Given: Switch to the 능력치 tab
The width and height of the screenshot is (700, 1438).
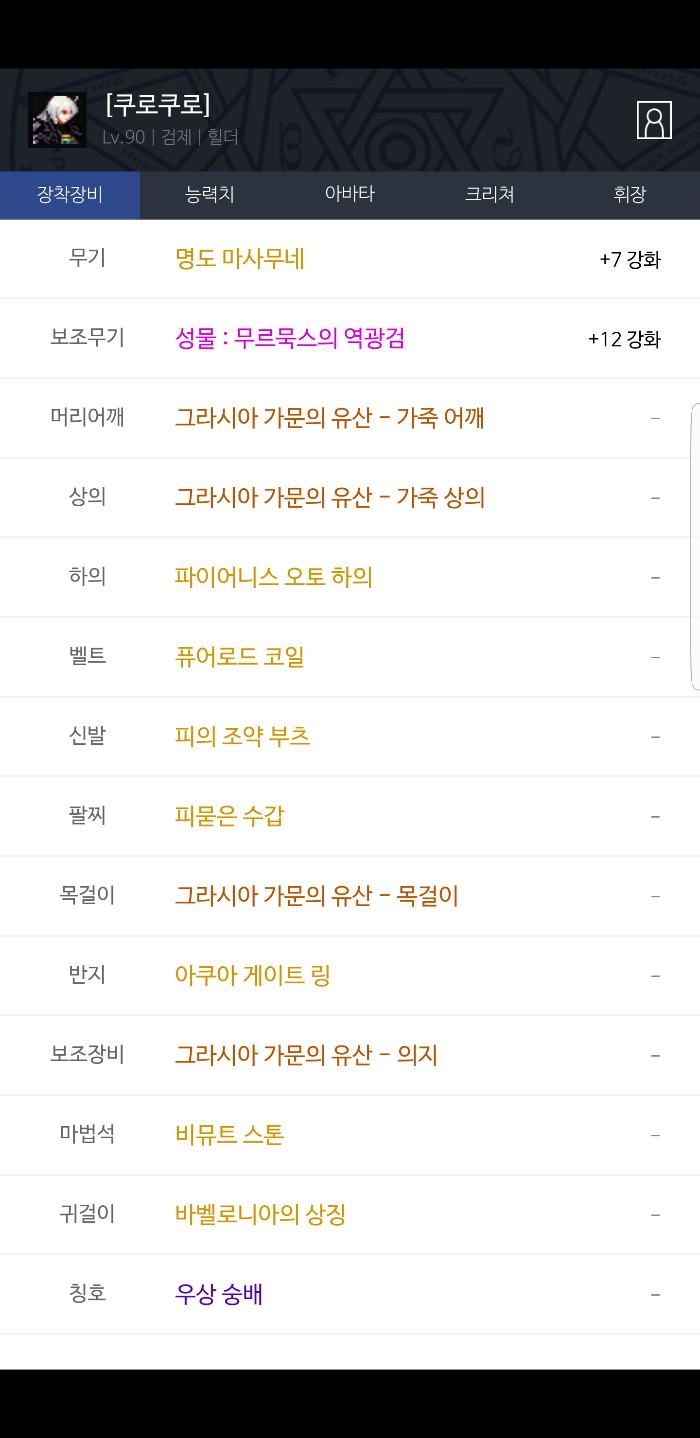Looking at the screenshot, I should 210,194.
